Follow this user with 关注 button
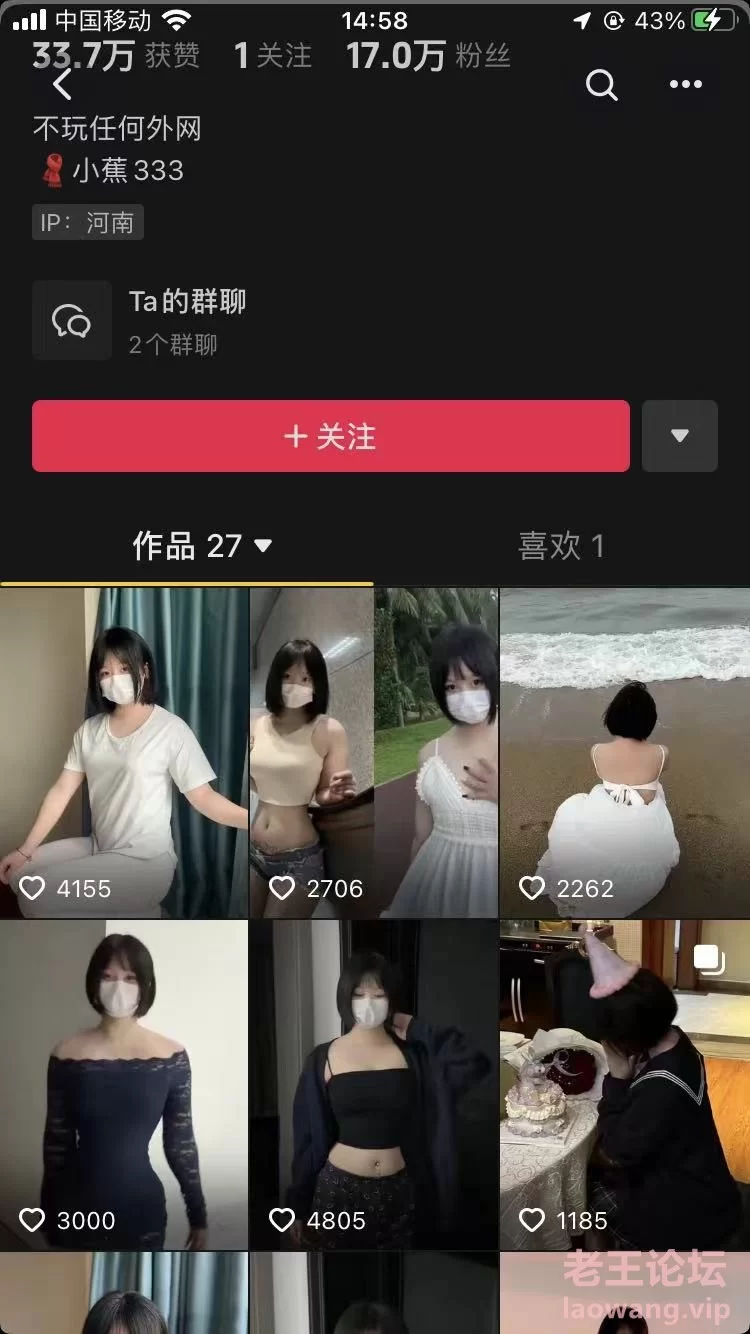This screenshot has width=750, height=1334. [x=331, y=436]
